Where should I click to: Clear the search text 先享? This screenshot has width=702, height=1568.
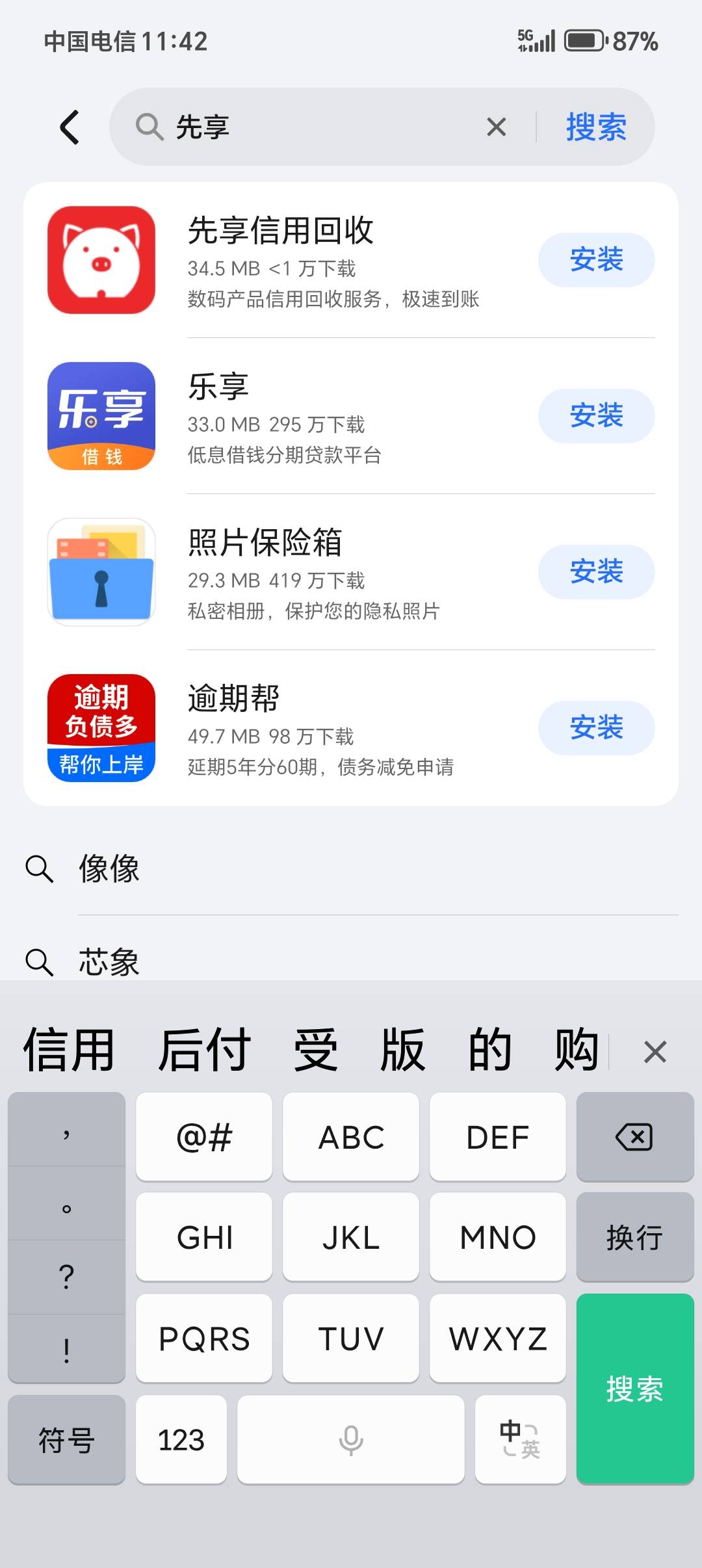click(x=496, y=127)
